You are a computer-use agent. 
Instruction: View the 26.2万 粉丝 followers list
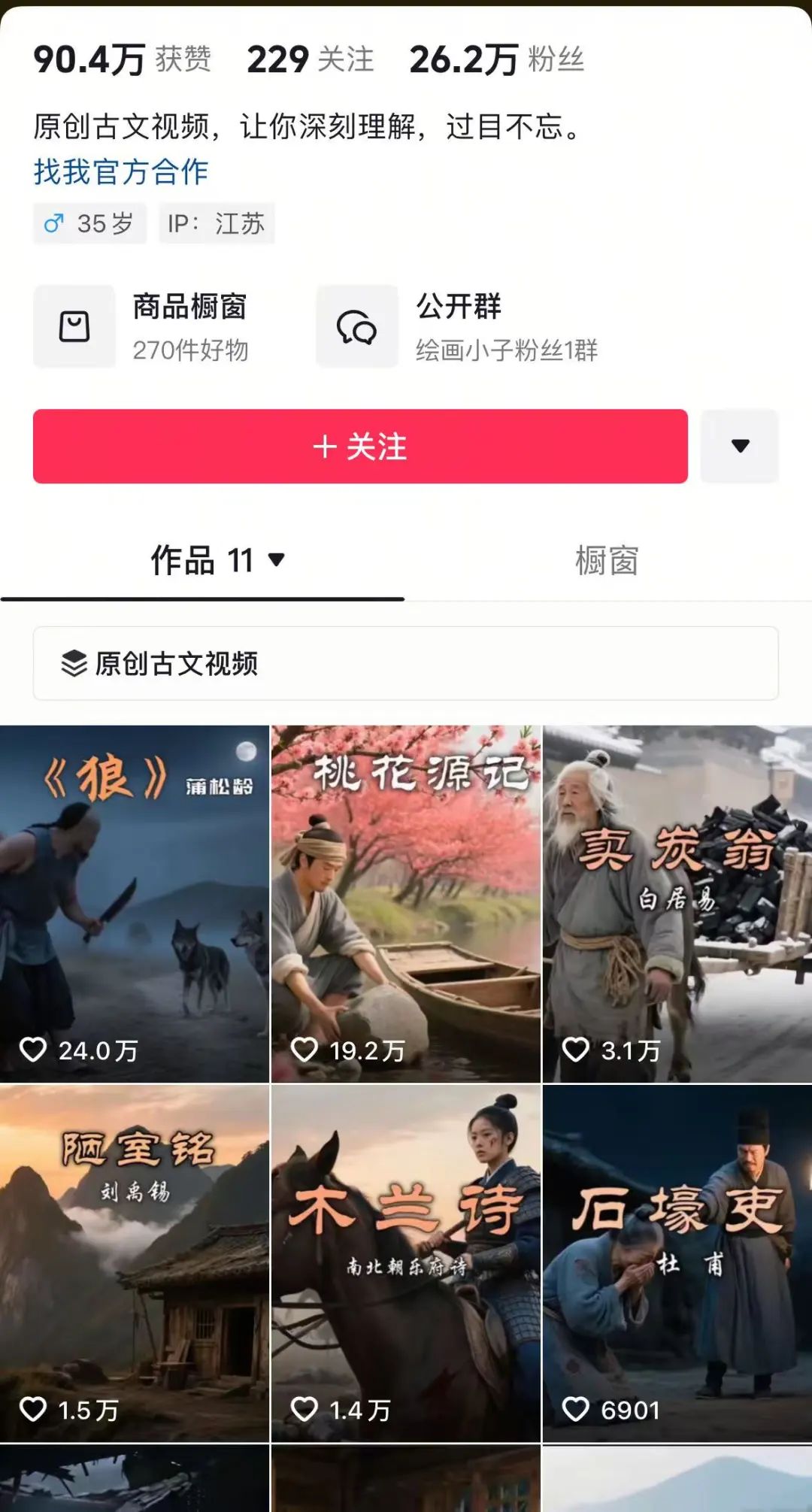496,59
